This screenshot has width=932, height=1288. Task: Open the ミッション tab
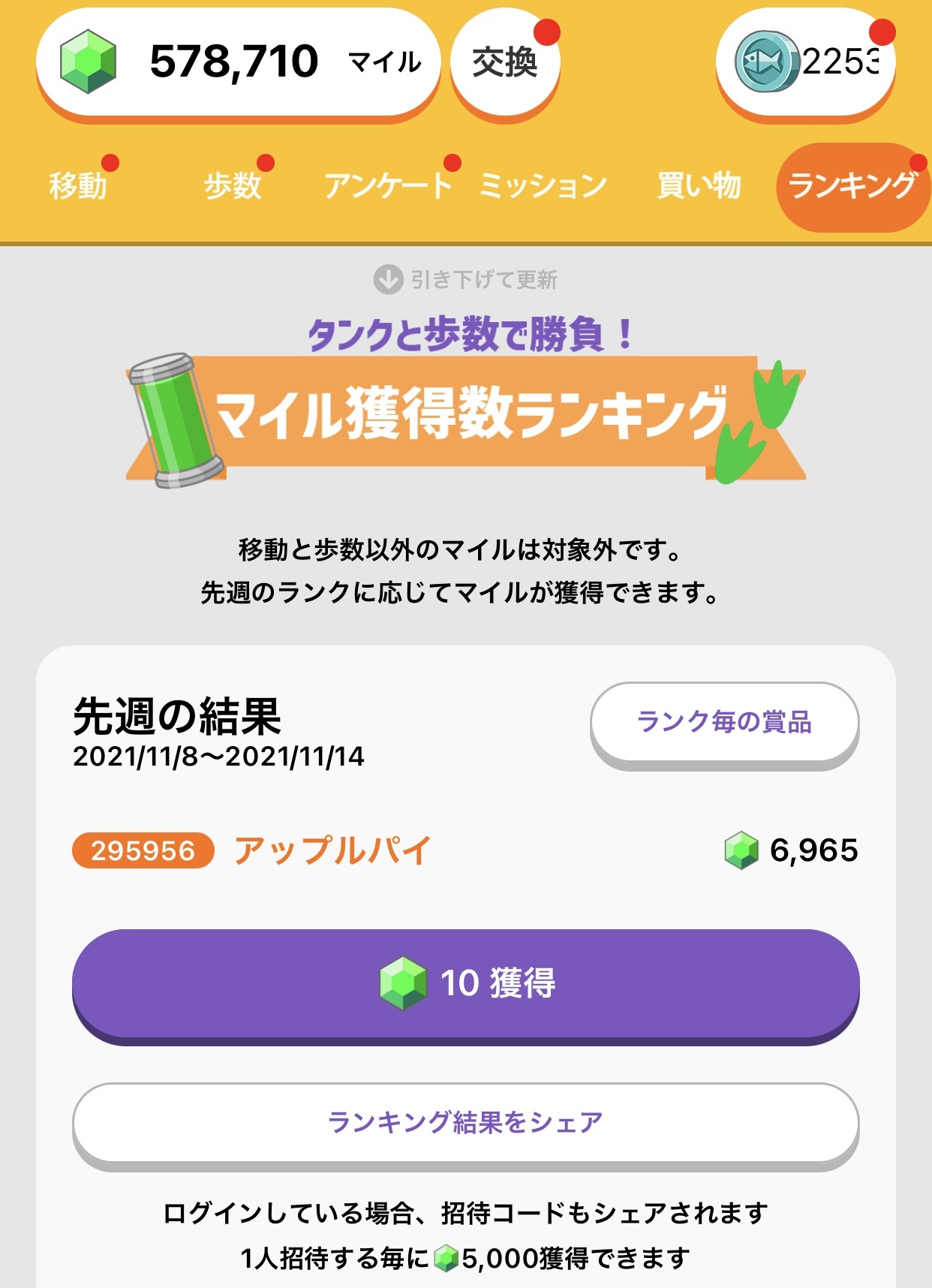tap(543, 185)
